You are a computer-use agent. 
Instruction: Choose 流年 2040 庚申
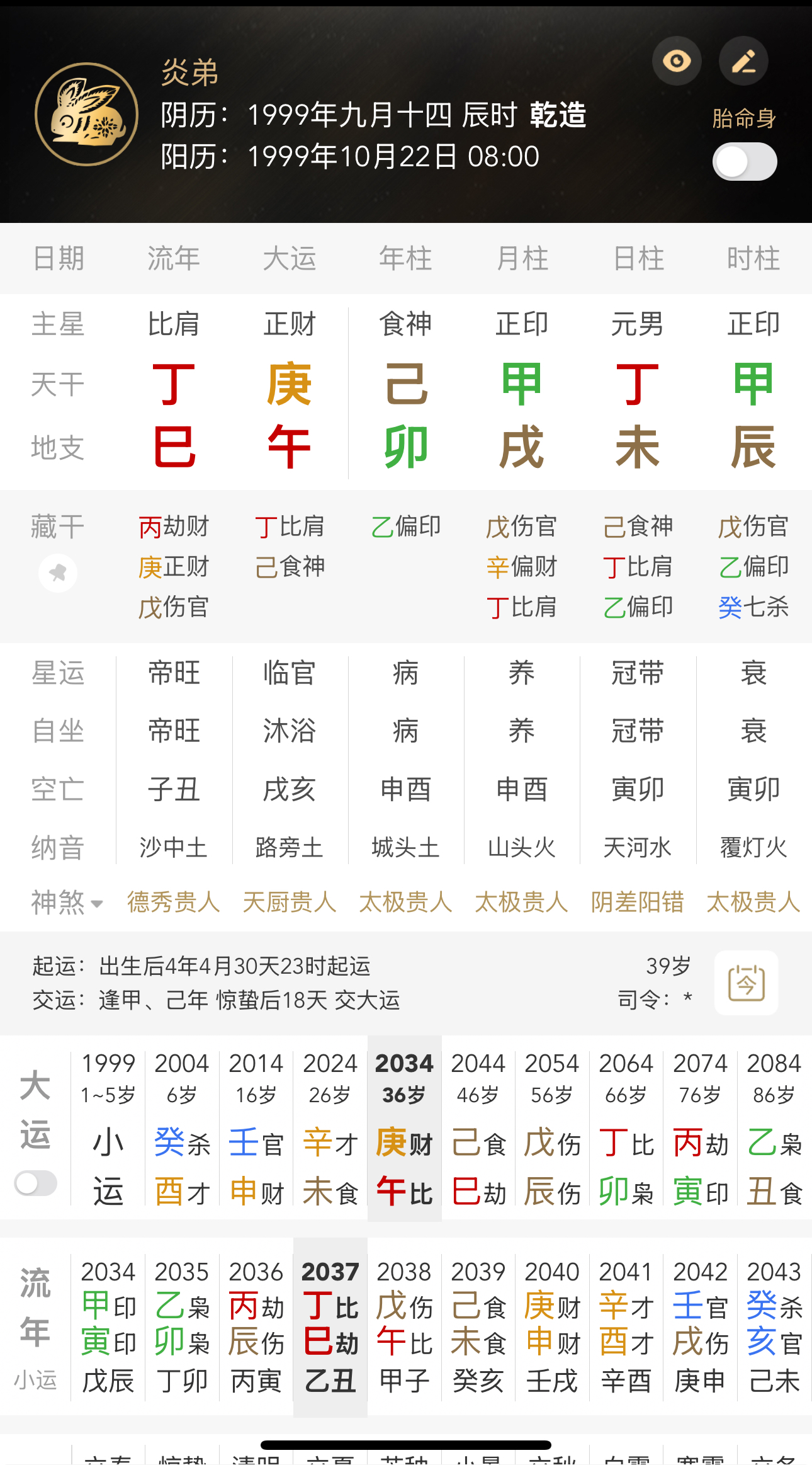552,1327
